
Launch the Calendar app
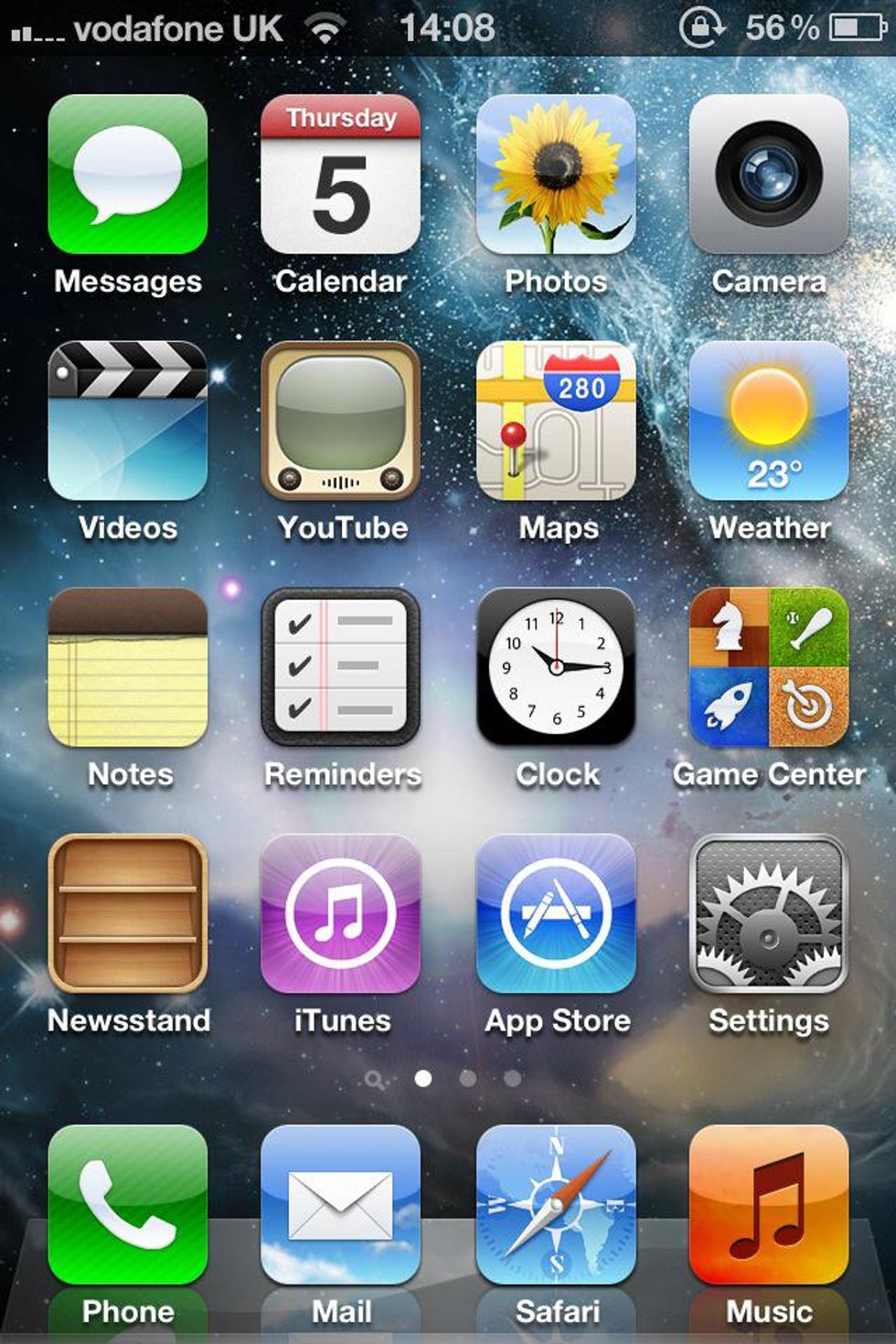340,174
